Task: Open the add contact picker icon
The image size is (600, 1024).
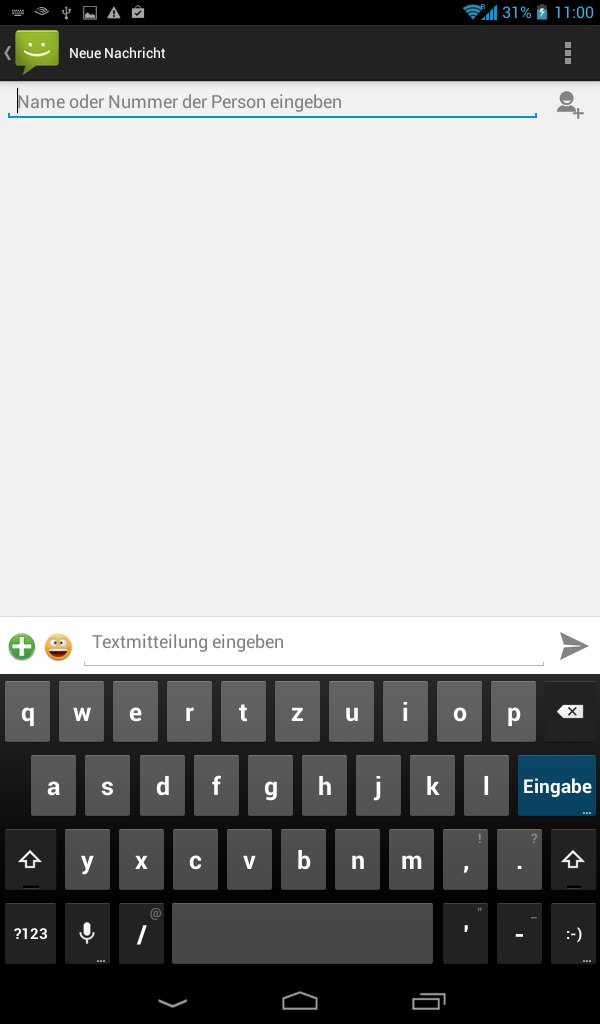Action: point(569,104)
